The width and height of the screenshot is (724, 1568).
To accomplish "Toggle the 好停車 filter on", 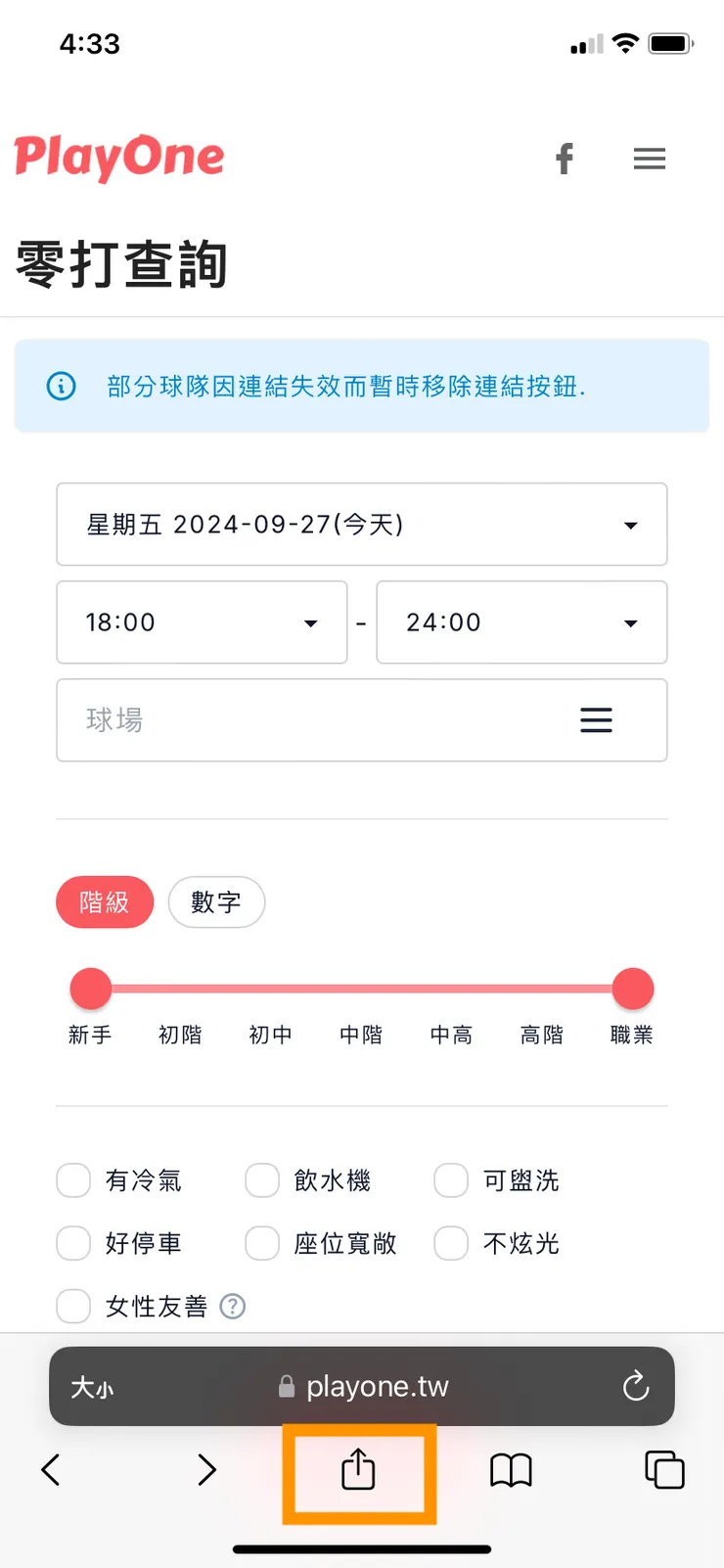I will (x=73, y=1243).
